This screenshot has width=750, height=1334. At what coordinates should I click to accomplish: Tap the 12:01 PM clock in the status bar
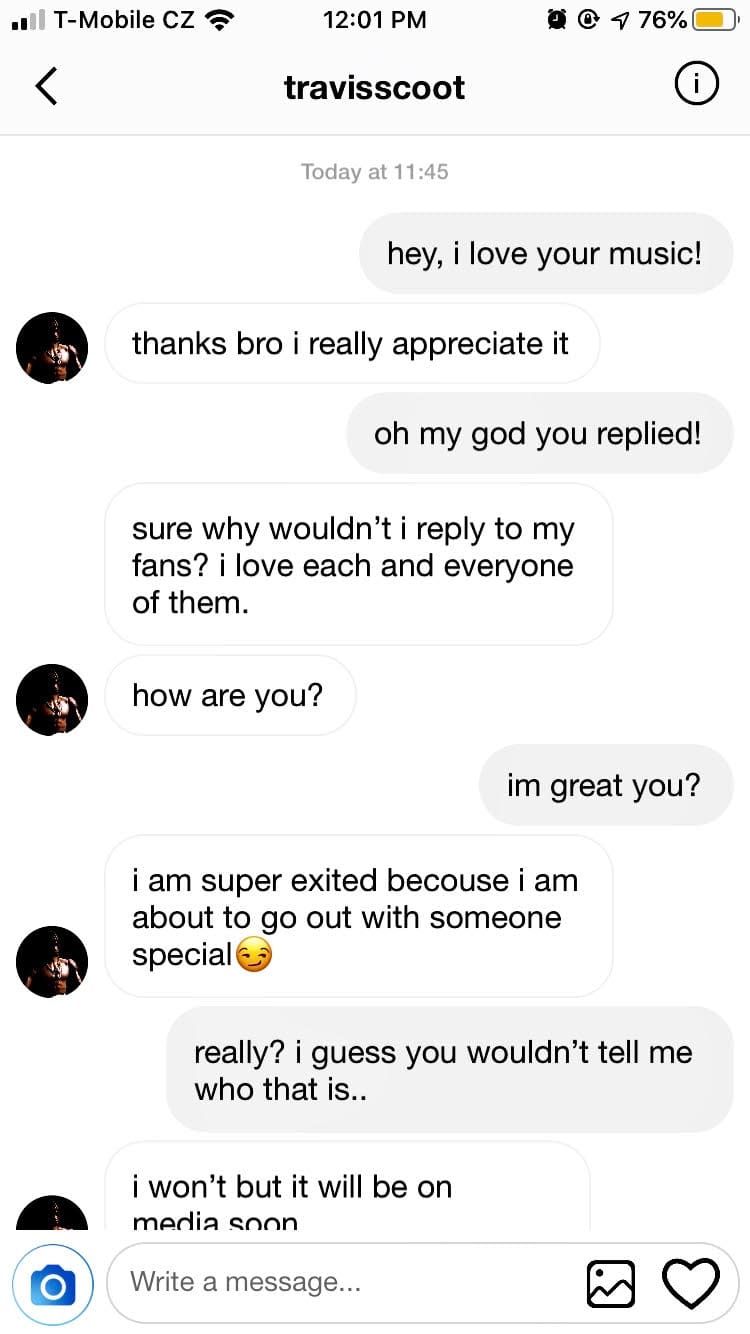pos(374,18)
